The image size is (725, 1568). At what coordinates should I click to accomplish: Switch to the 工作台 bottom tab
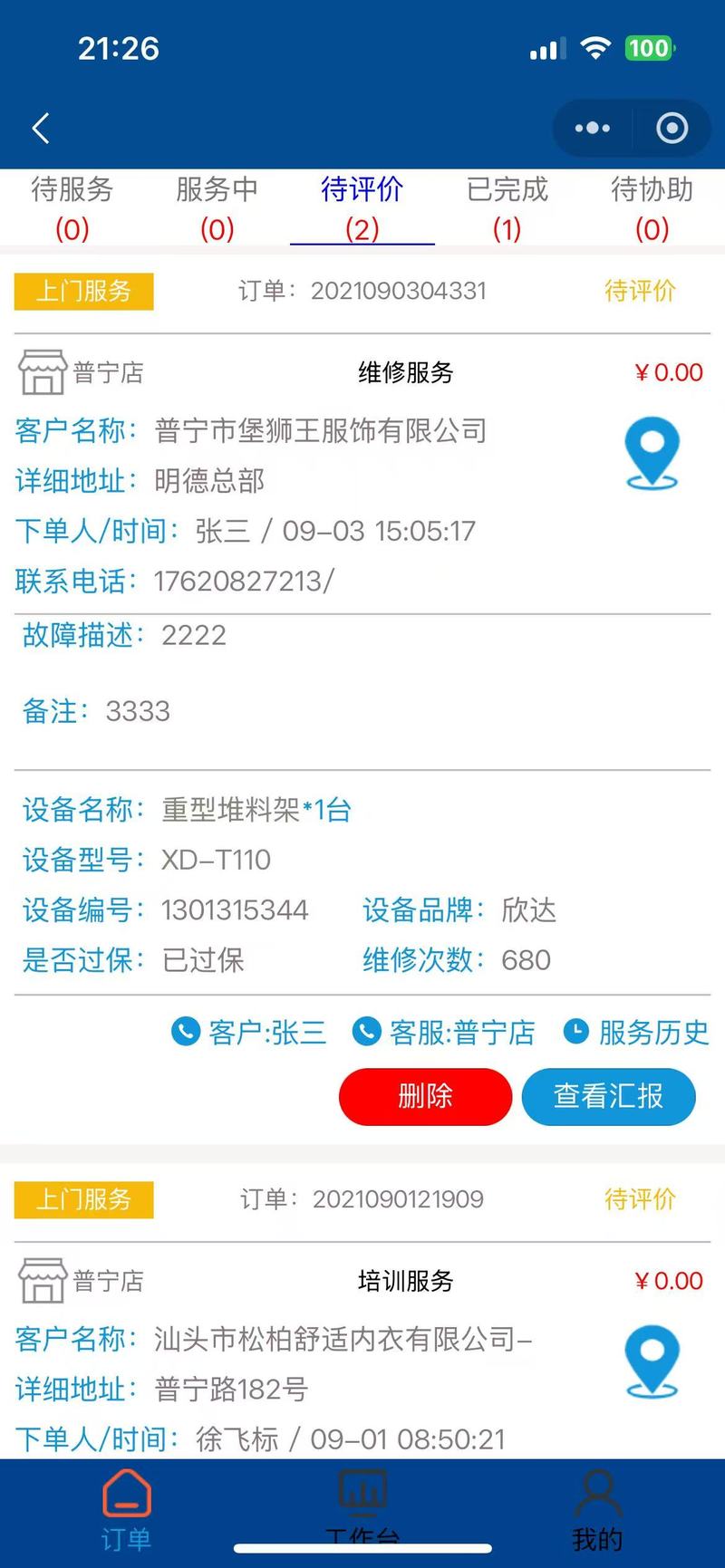pos(362,1510)
